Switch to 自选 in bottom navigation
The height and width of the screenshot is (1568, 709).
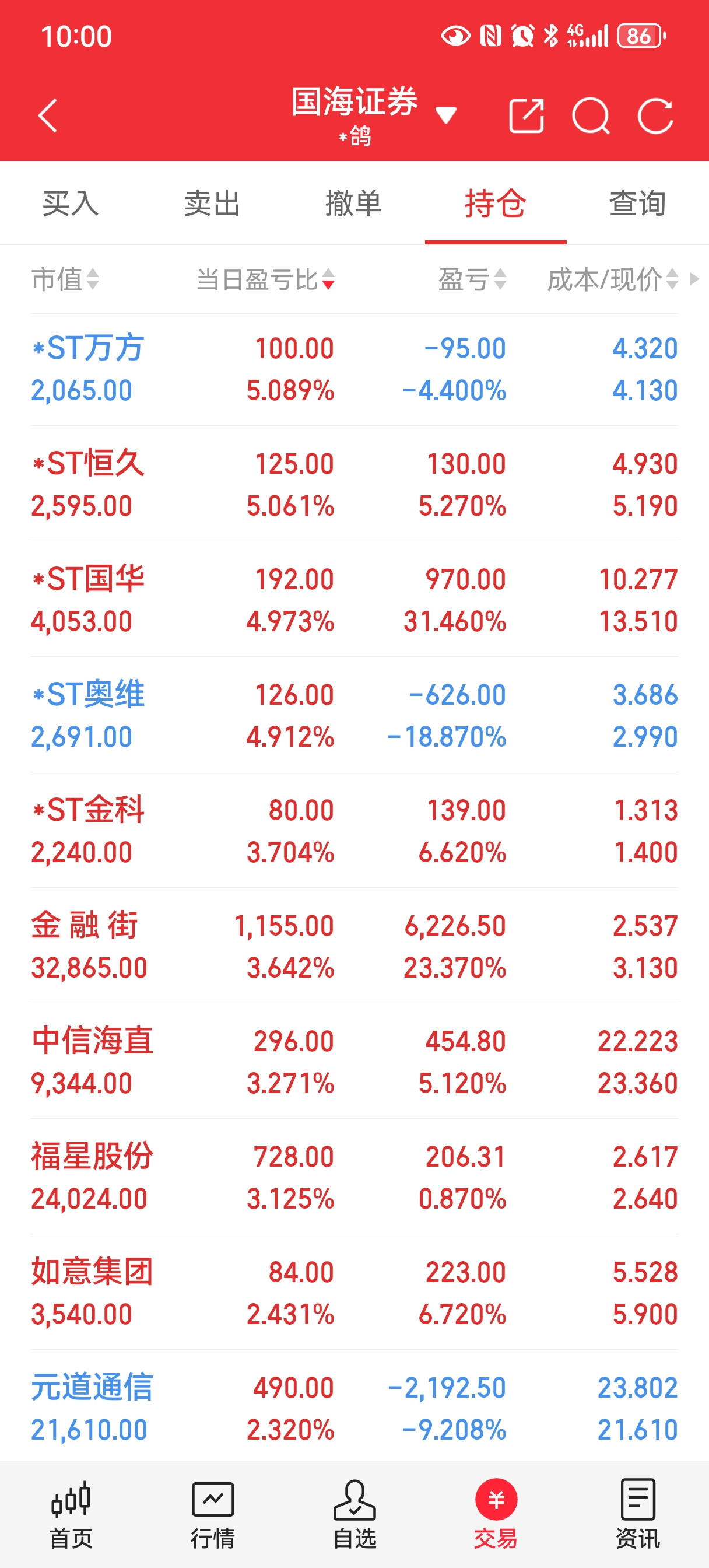click(x=354, y=1514)
